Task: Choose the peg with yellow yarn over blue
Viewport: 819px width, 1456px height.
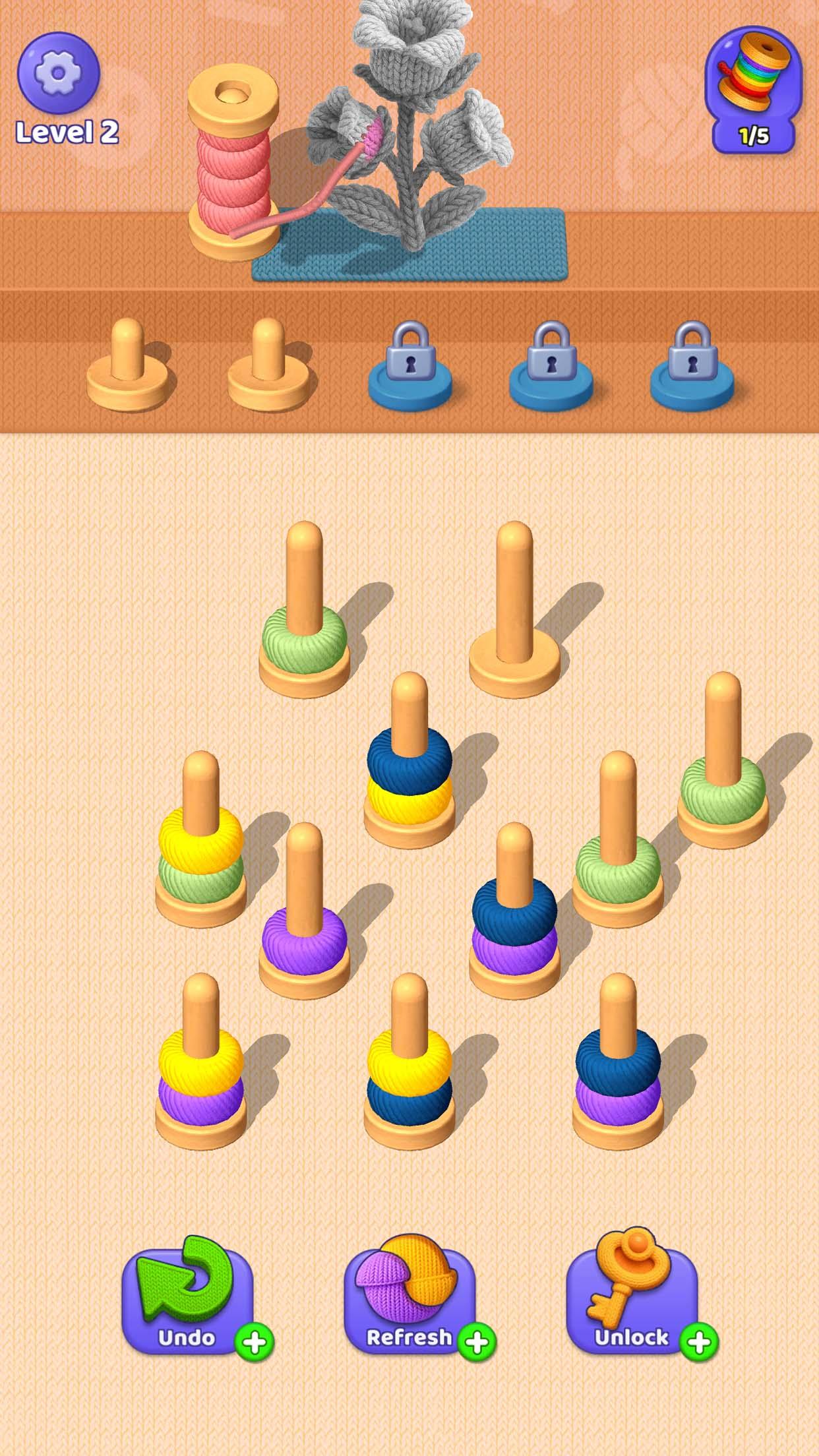Action: tap(409, 1075)
